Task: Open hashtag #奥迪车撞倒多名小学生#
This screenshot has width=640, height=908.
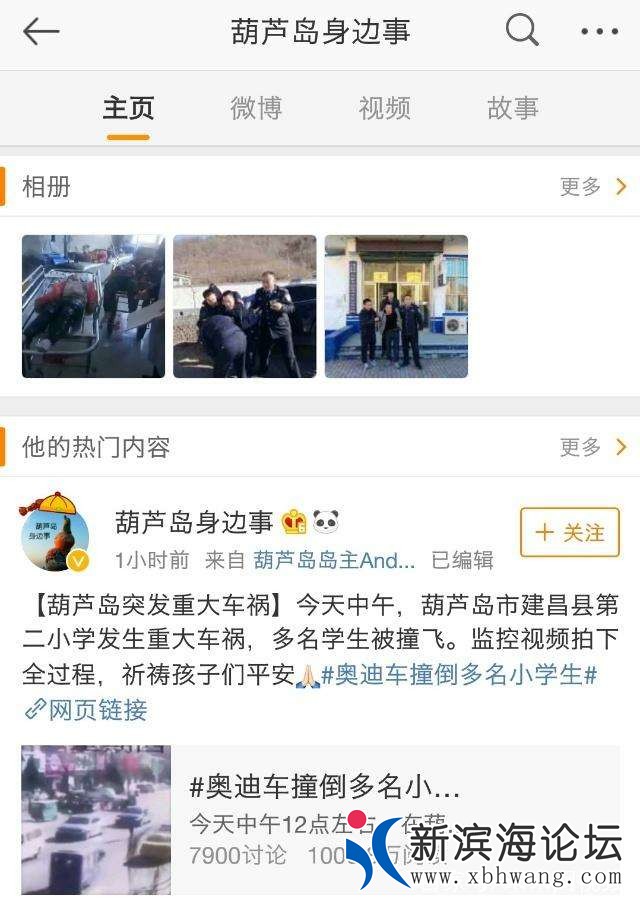Action: 458,675
